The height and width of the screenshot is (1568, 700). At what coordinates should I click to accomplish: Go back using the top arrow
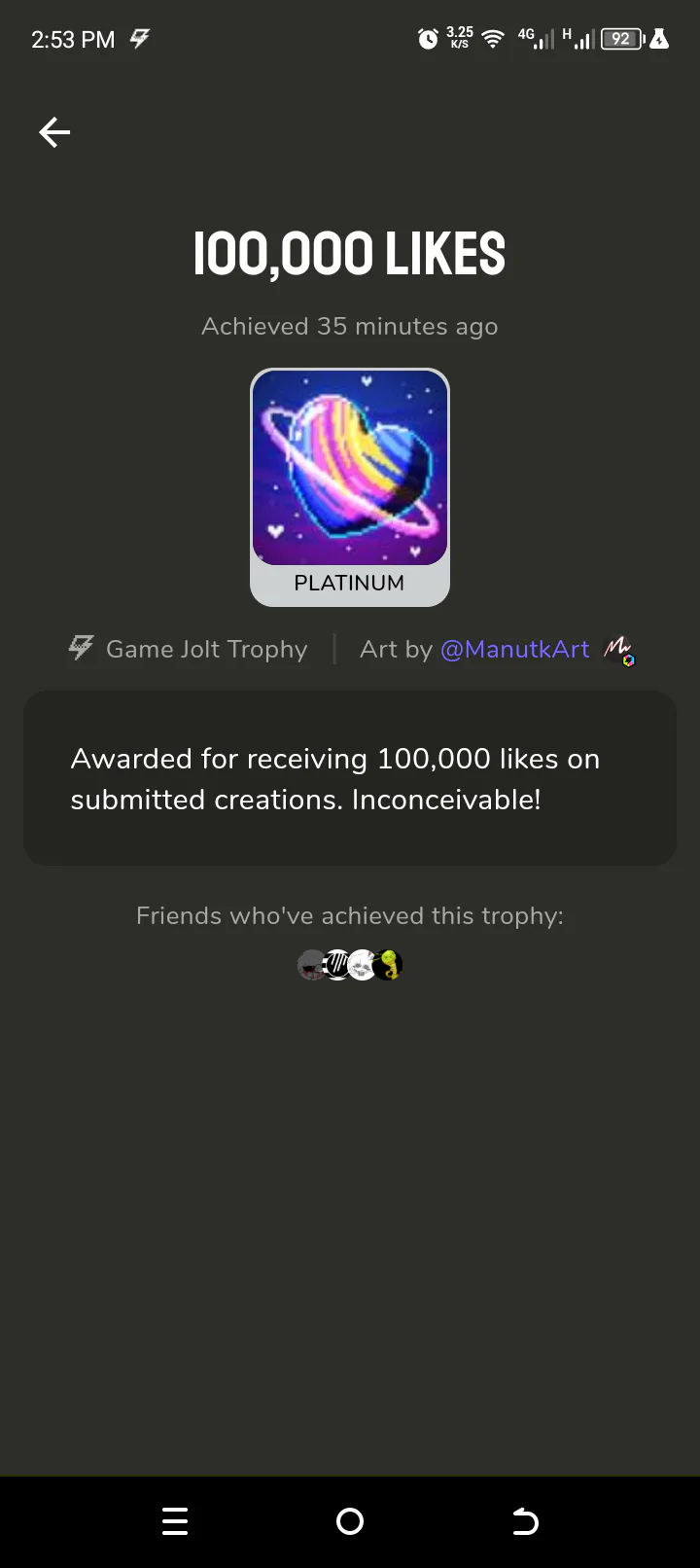[x=54, y=132]
